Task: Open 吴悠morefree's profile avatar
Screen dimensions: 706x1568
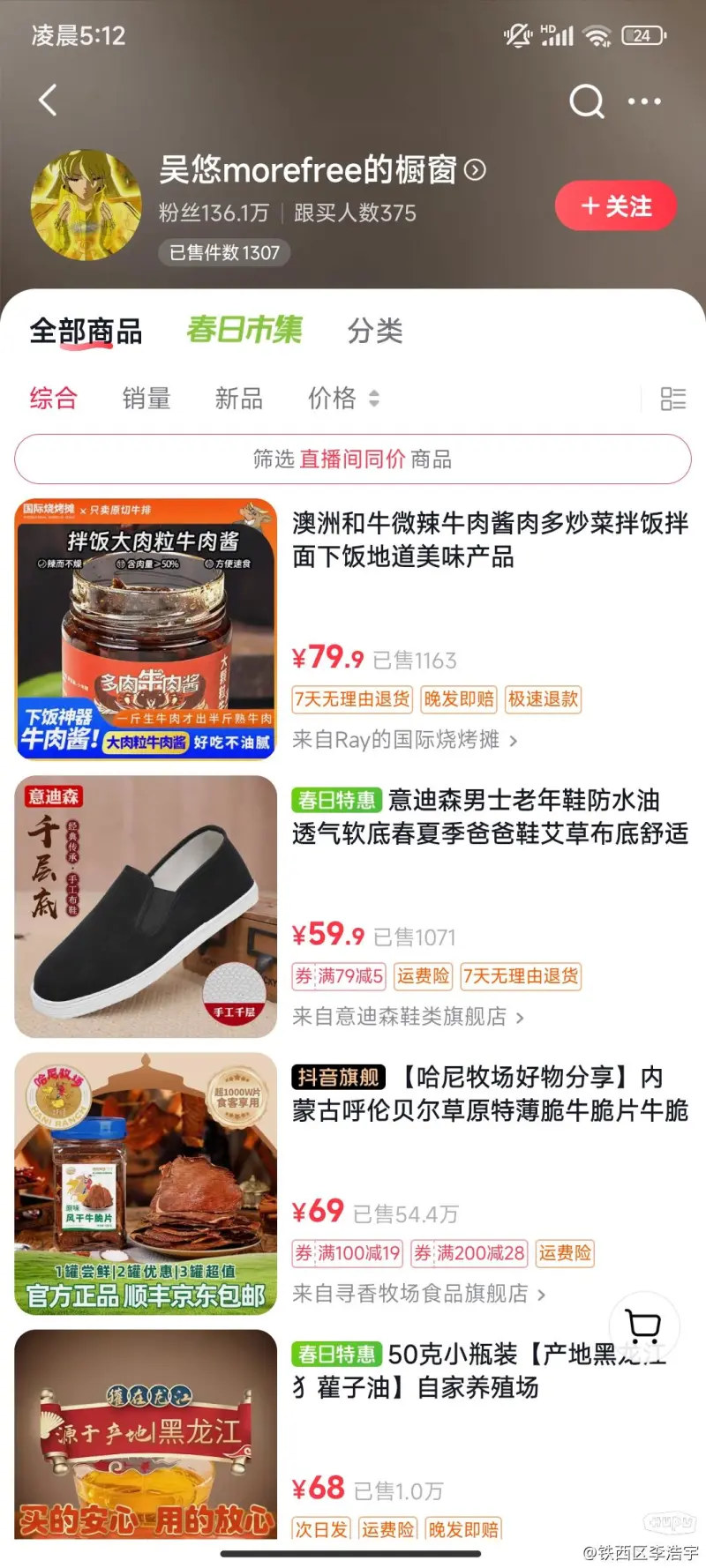Action: (x=86, y=205)
